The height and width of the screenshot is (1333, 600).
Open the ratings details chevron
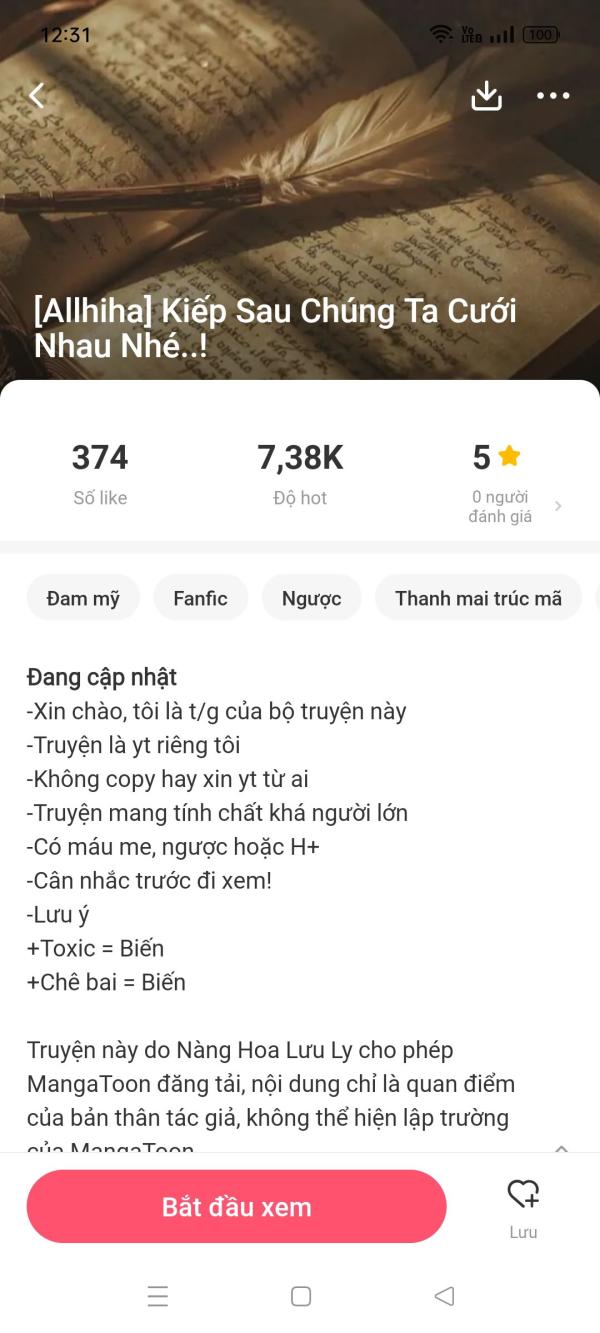(x=558, y=506)
